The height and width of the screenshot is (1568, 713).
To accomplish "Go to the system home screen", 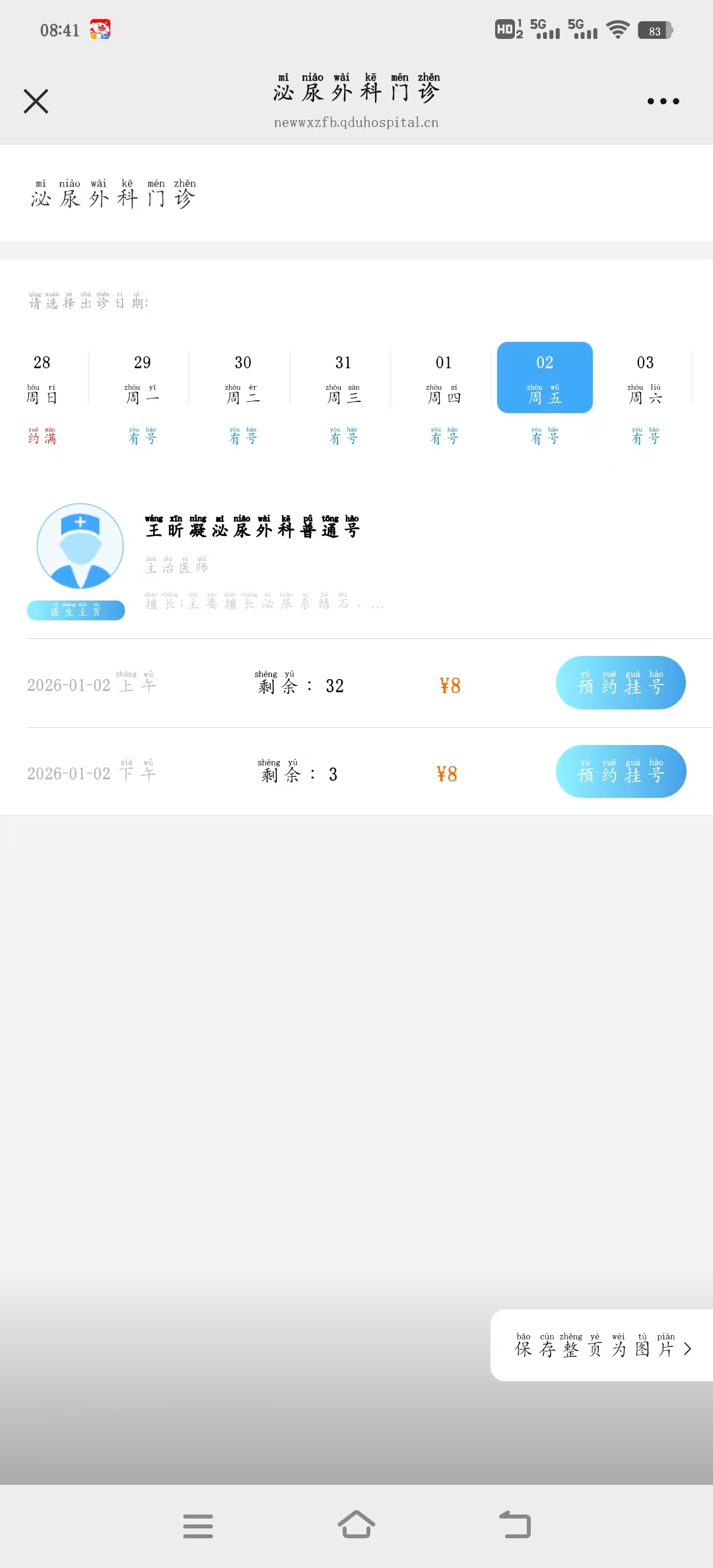I will click(x=356, y=1525).
